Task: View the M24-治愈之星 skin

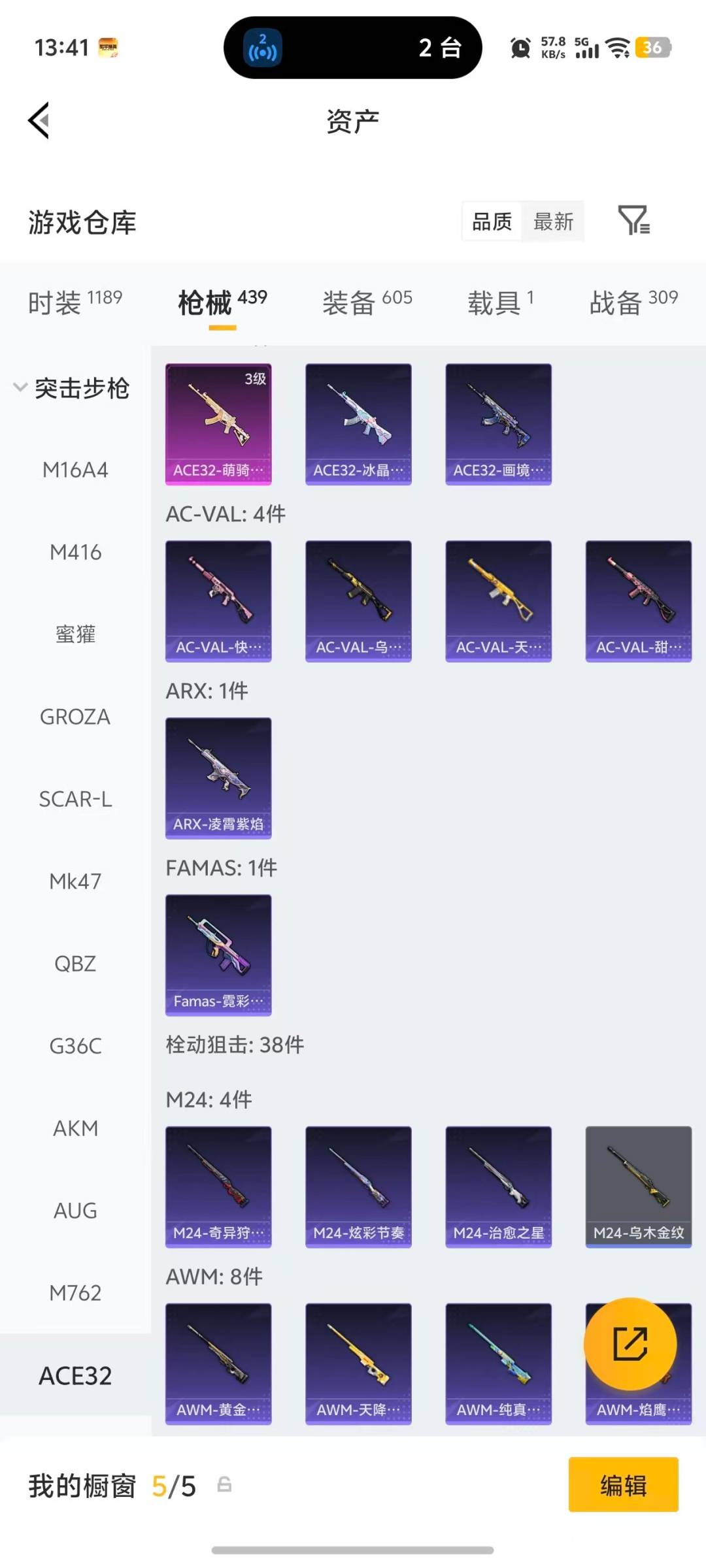Action: 498,1186
